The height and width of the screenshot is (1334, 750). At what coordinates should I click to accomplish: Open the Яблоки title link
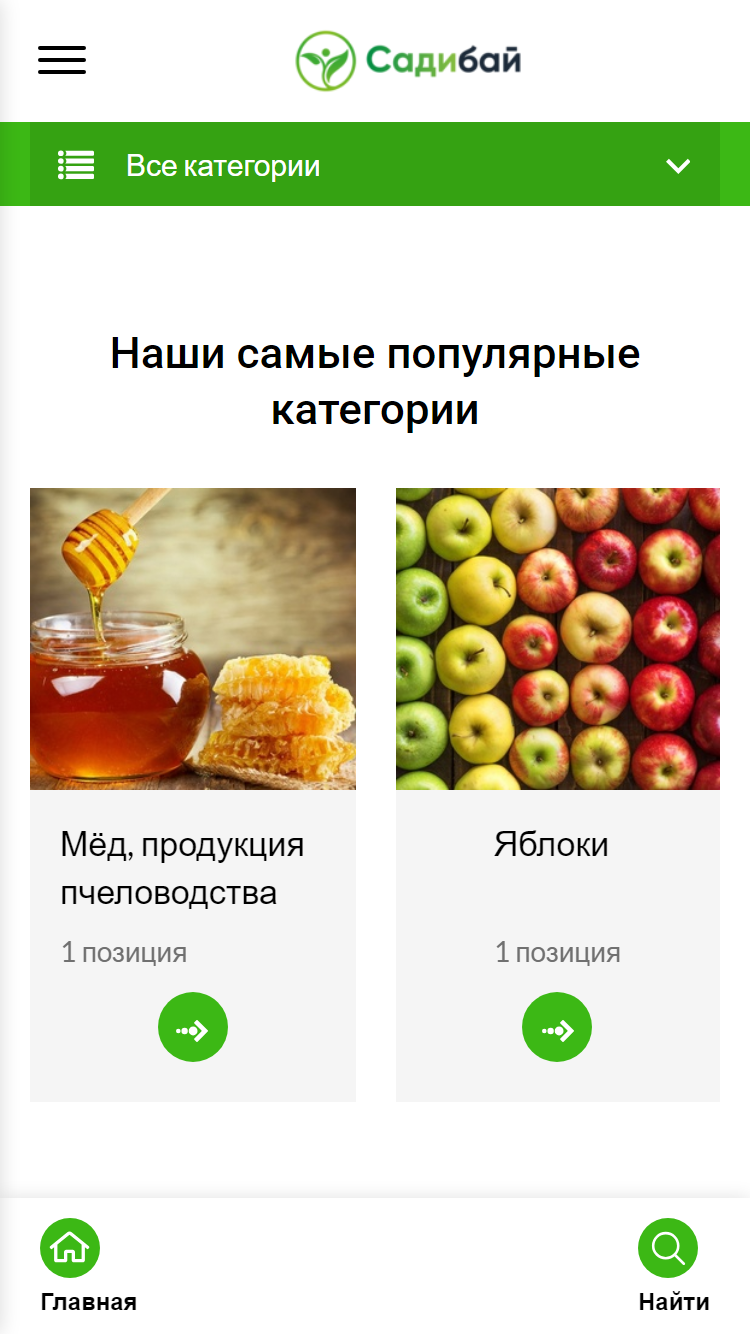click(551, 845)
